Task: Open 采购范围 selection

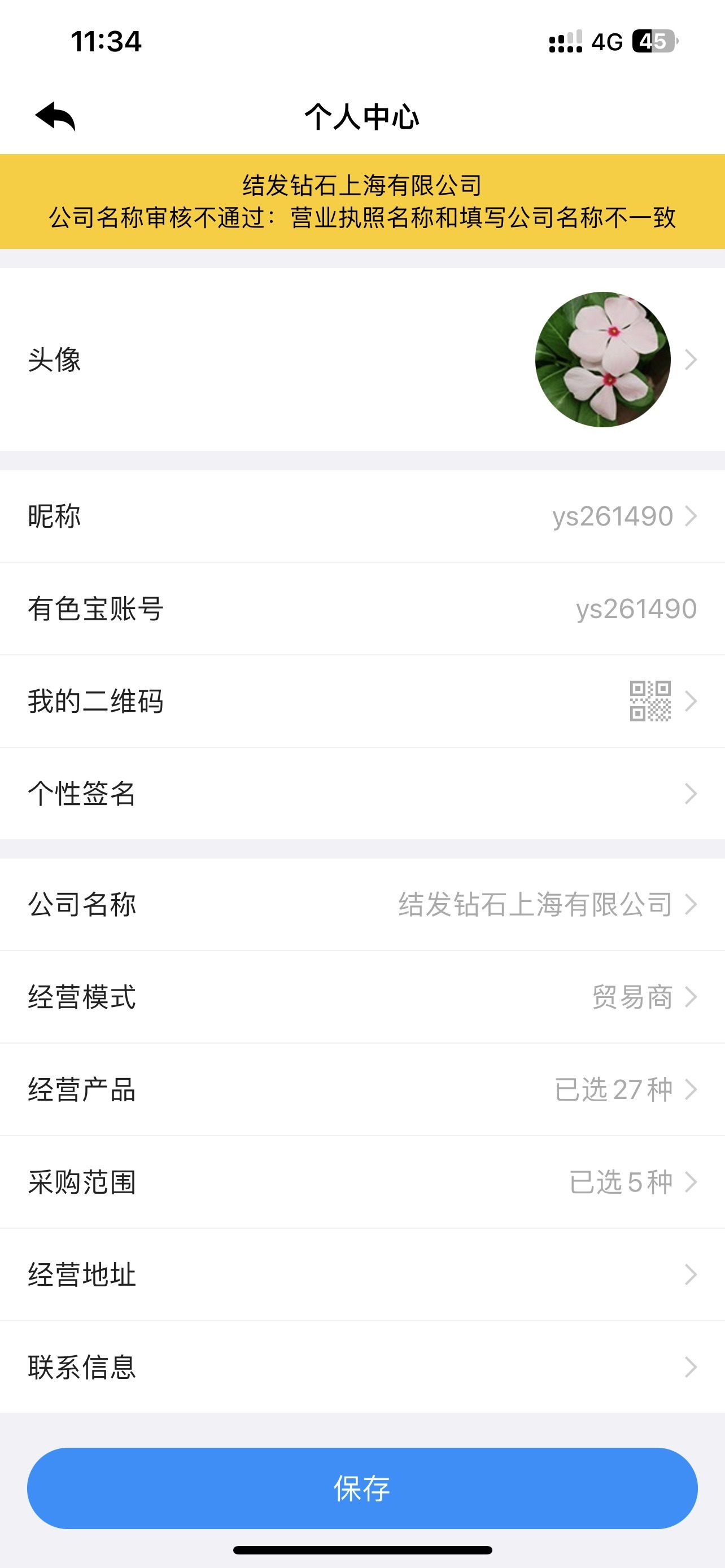Action: [x=362, y=1182]
